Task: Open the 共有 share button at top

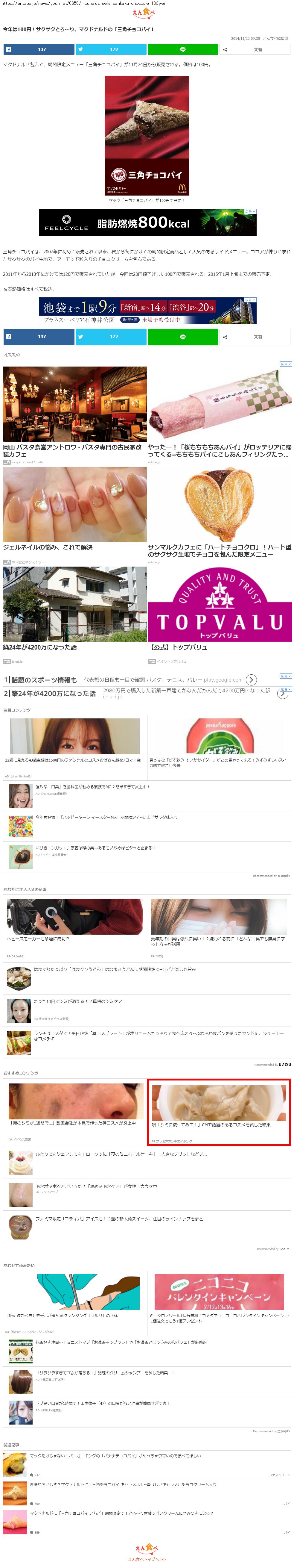Action: click(x=255, y=49)
